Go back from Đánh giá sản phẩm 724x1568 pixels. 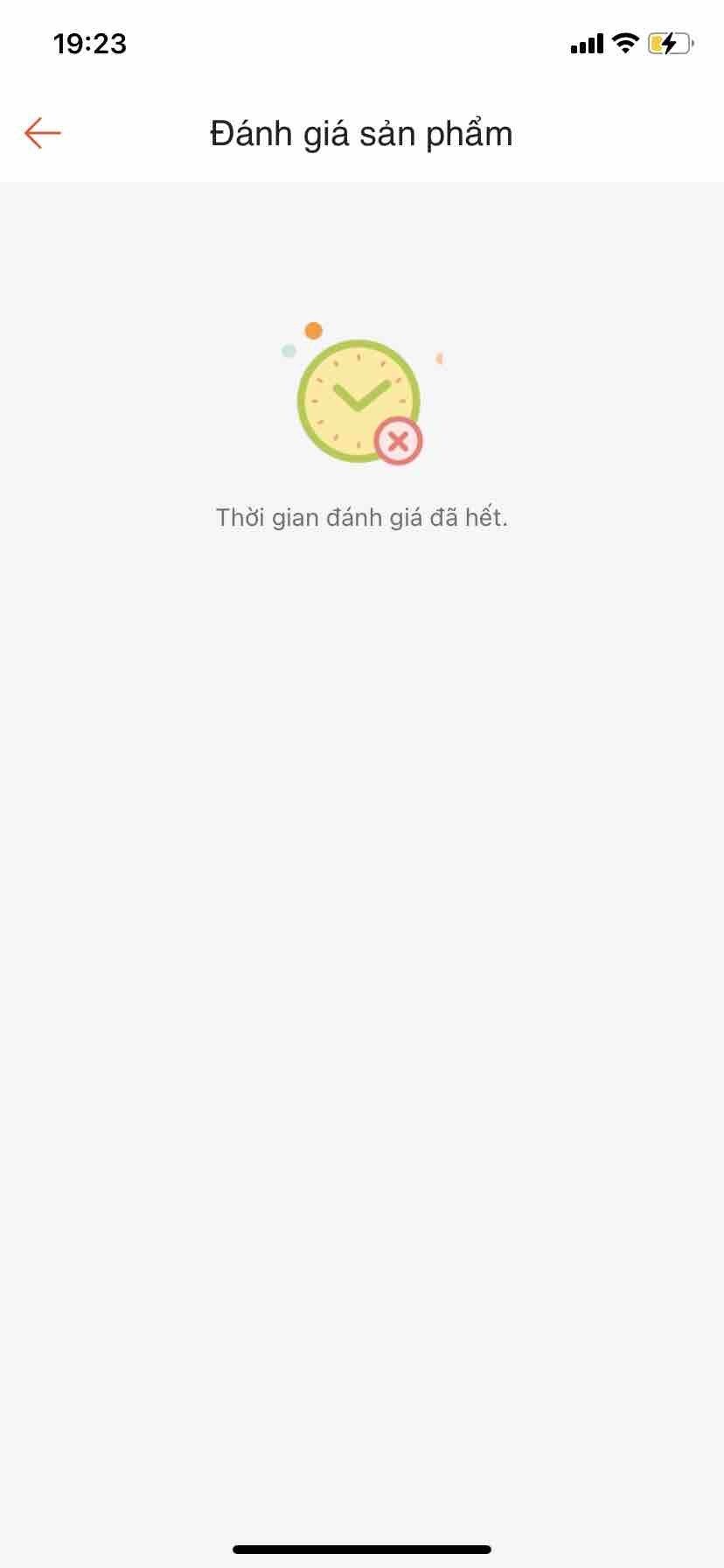42,133
